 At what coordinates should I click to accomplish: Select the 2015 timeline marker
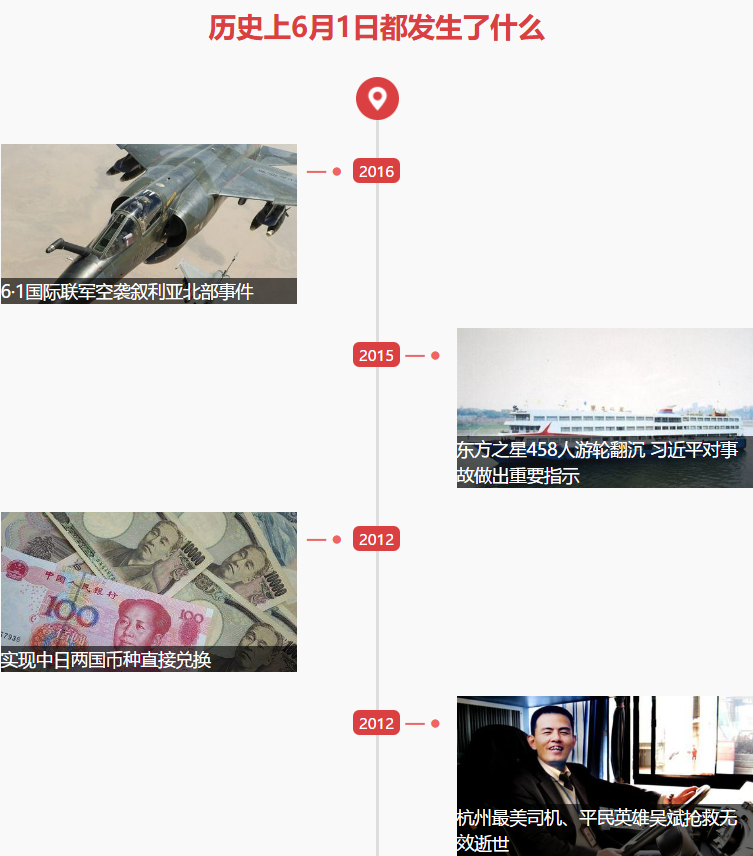(376, 356)
